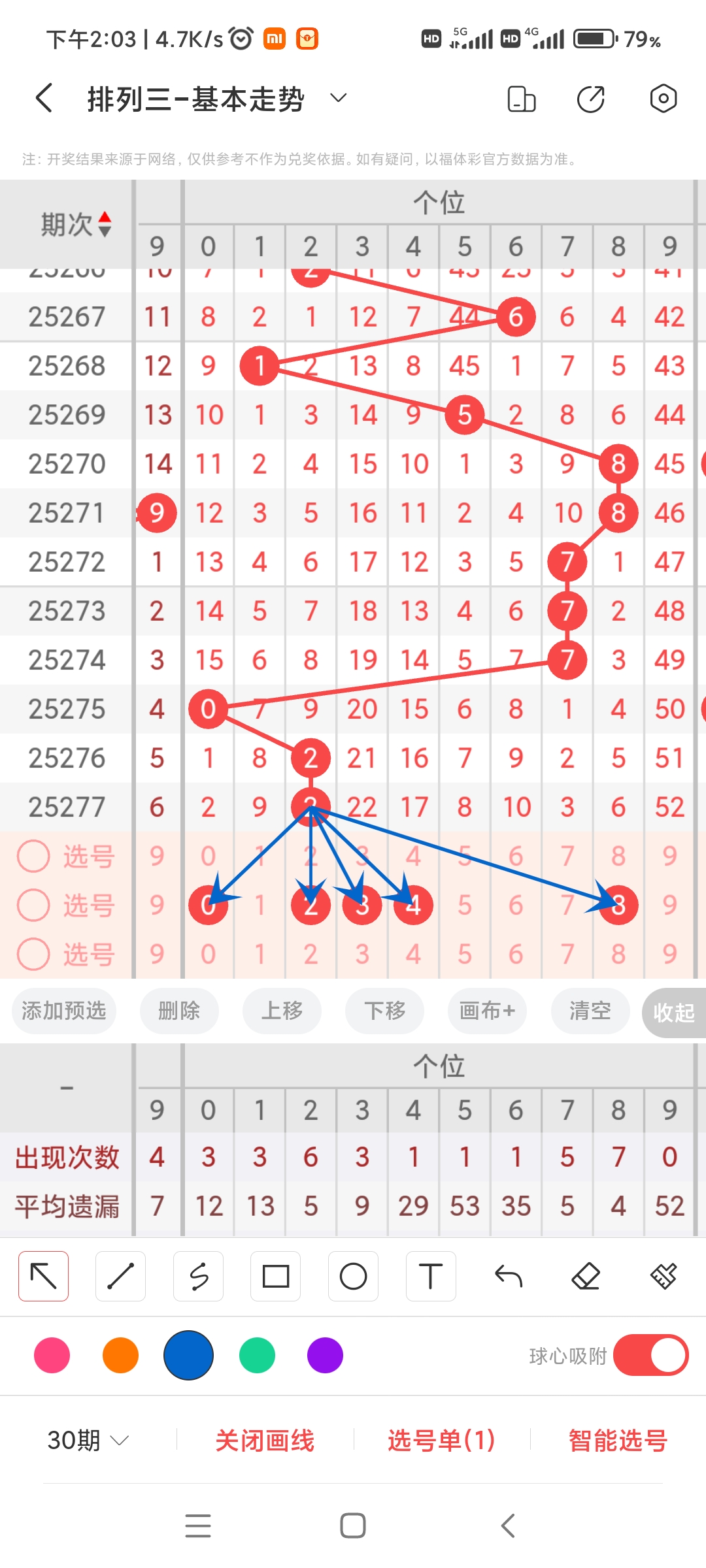Collapse the panel with 收起
706x1568 pixels.
click(x=673, y=1013)
